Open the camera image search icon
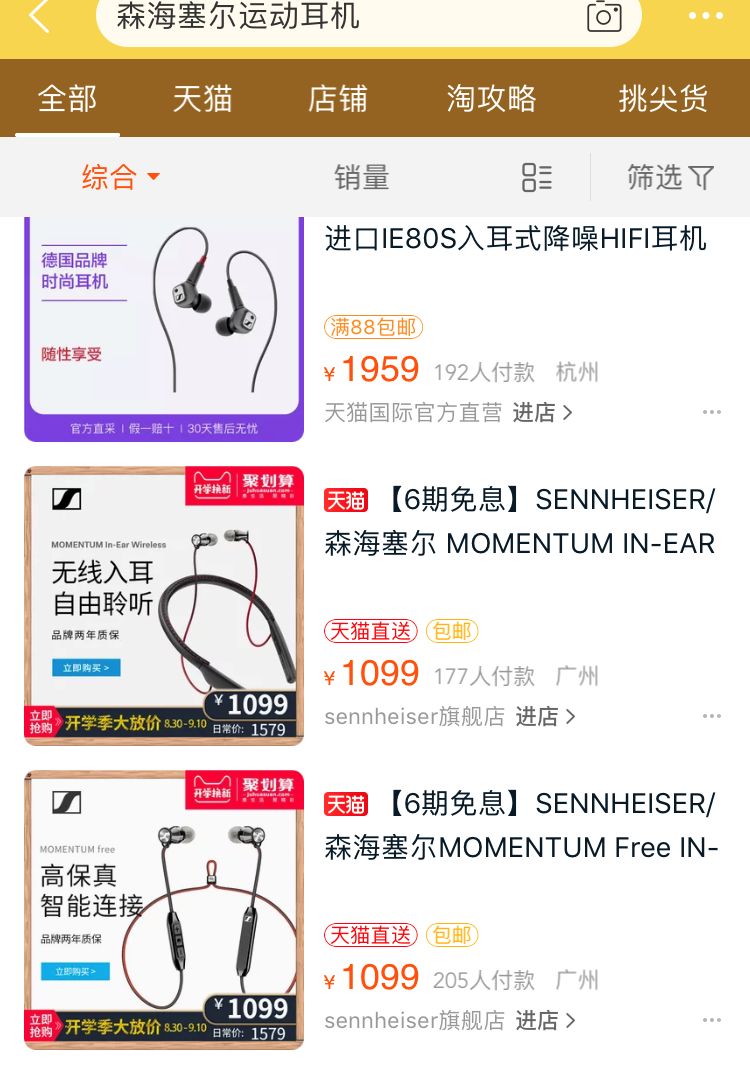Screen dimensions: 750x1067 [603, 18]
